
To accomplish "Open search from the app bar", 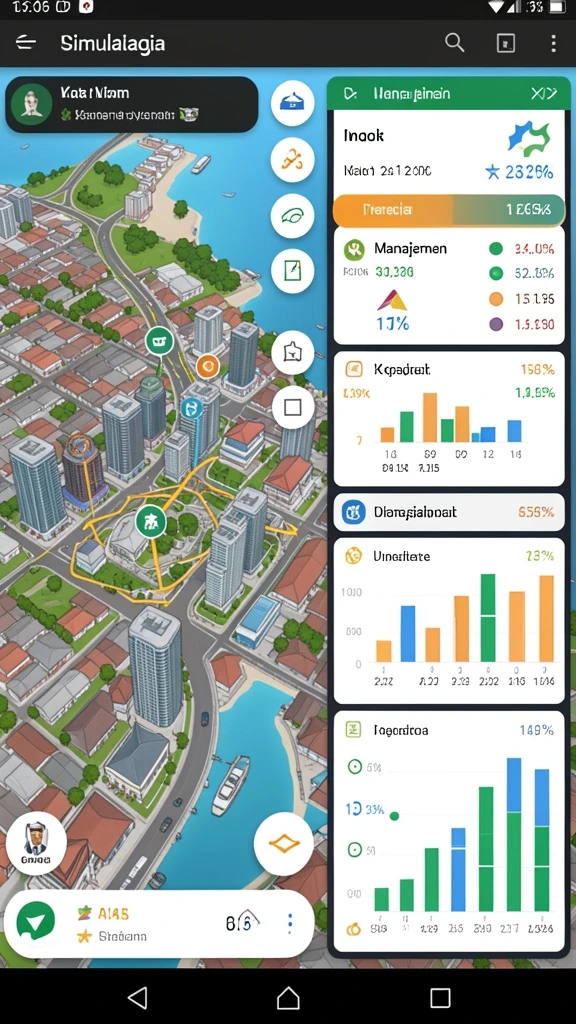I will [455, 43].
